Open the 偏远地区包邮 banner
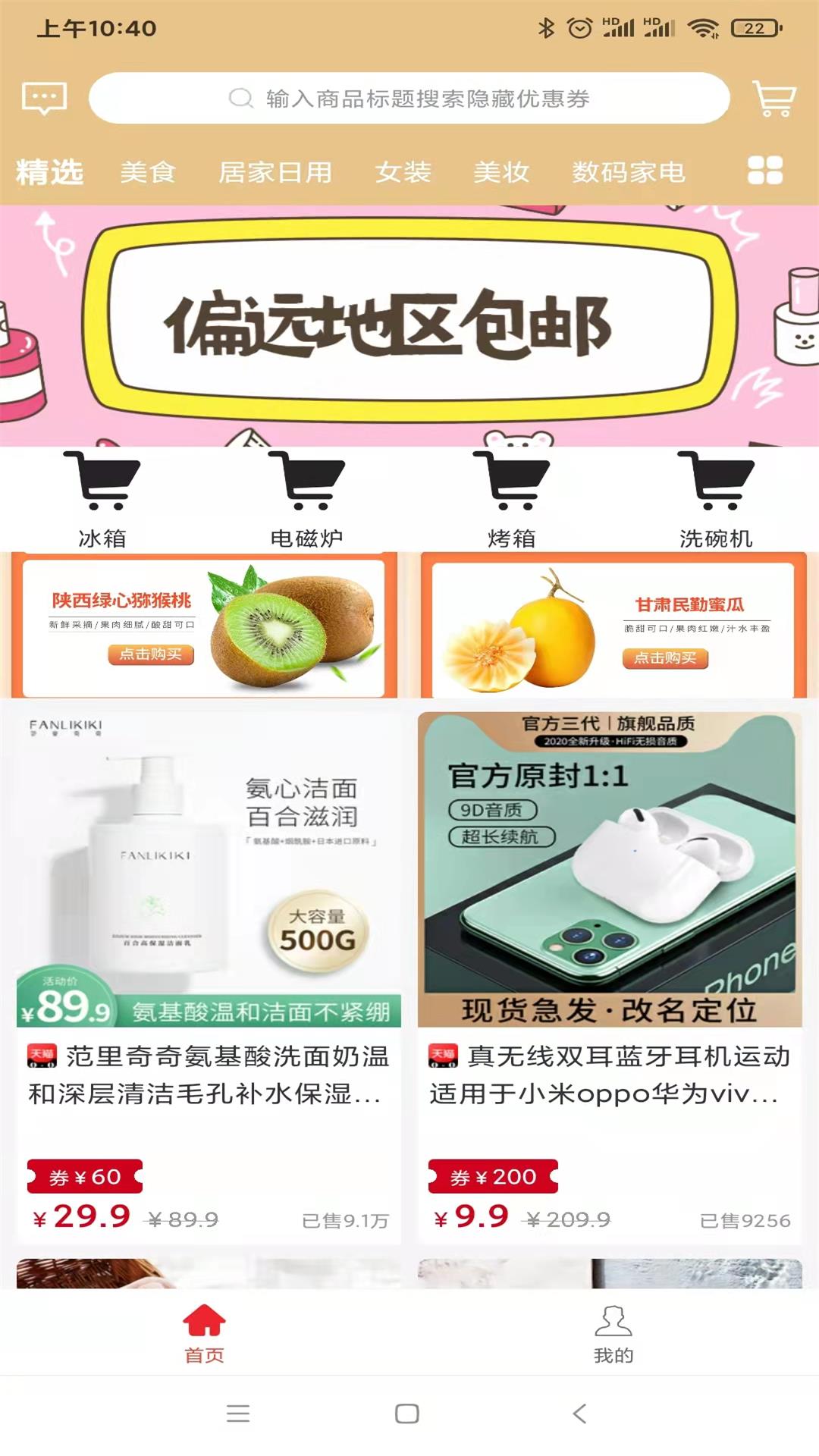 tap(409, 326)
